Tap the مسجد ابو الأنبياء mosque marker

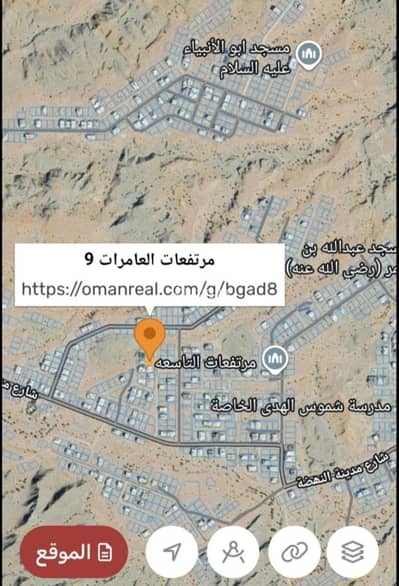tap(309, 55)
